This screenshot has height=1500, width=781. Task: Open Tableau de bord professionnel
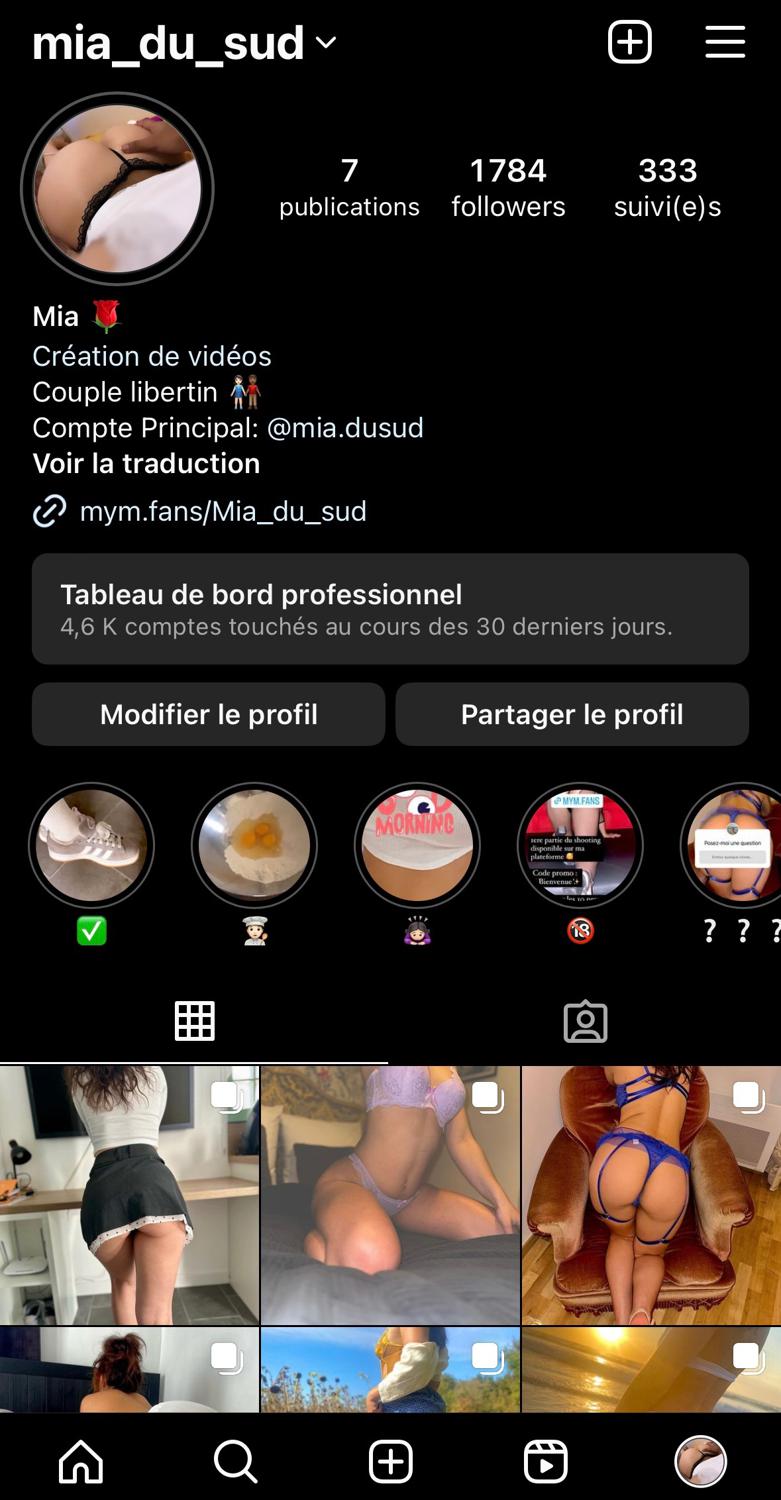pos(390,609)
